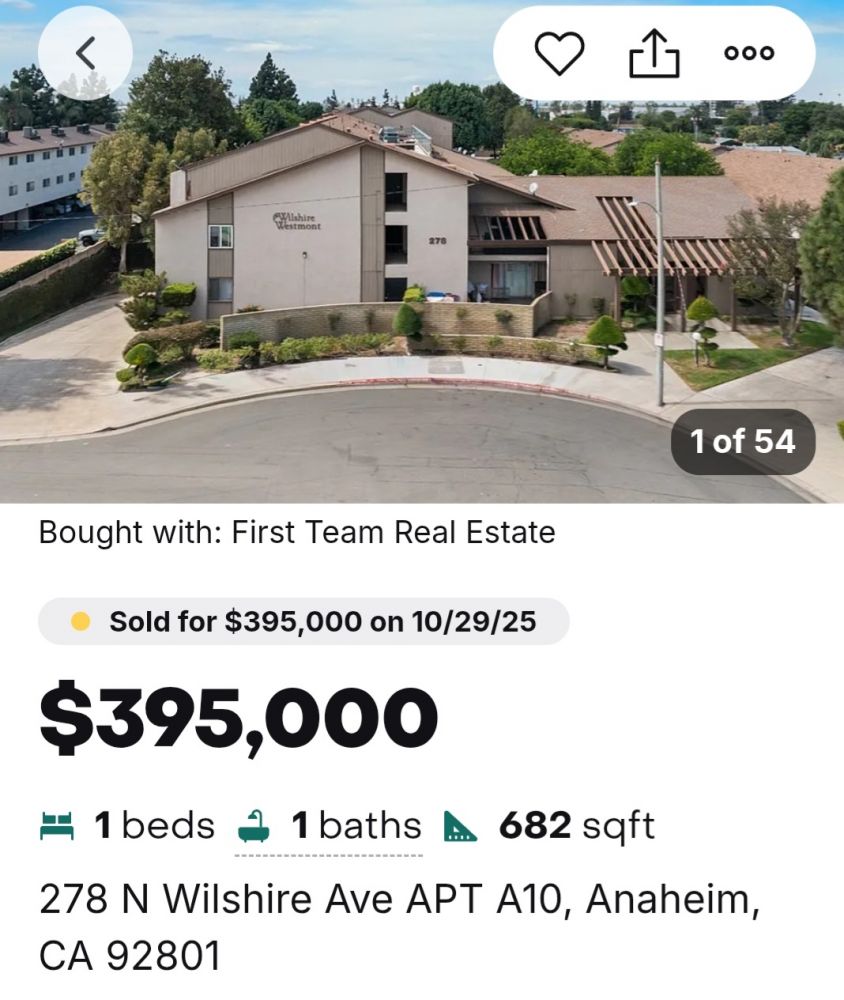Save this home with the heart icon
Screen dimensions: 844x1000
coord(559,53)
